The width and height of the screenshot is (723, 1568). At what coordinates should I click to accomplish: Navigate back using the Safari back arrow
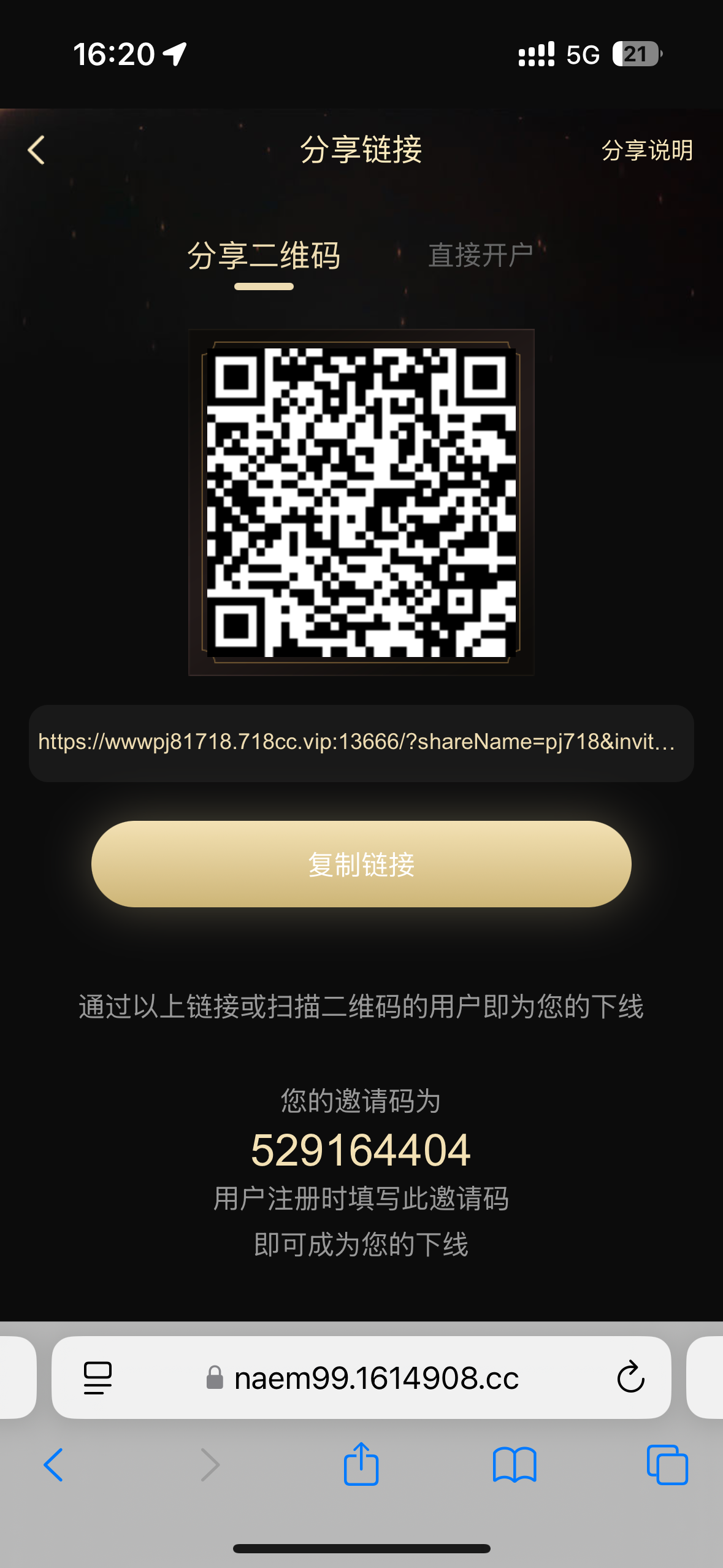pyautogui.click(x=54, y=1465)
